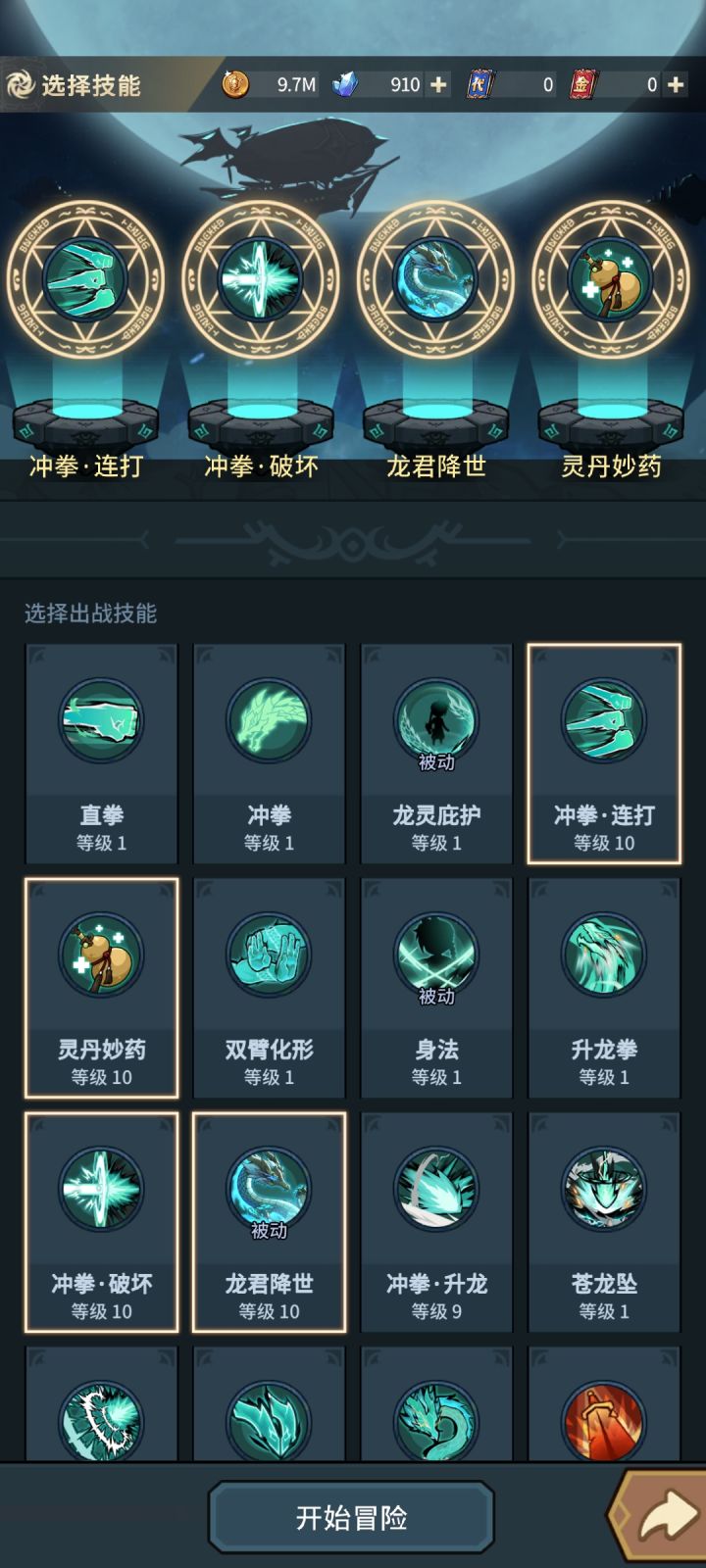
Task: Tap the 身法 passive skill icon
Action: point(435,957)
